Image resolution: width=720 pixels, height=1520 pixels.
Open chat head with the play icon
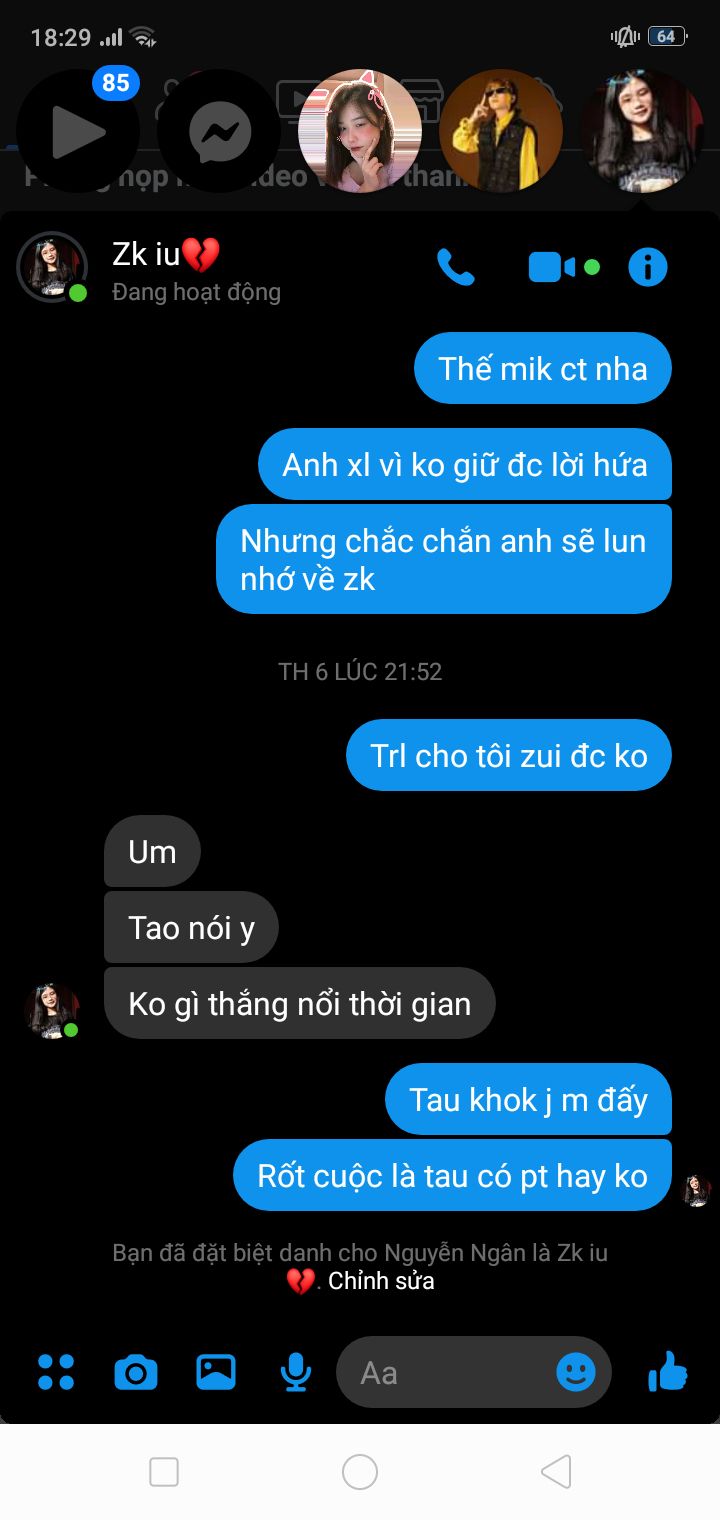(x=78, y=131)
